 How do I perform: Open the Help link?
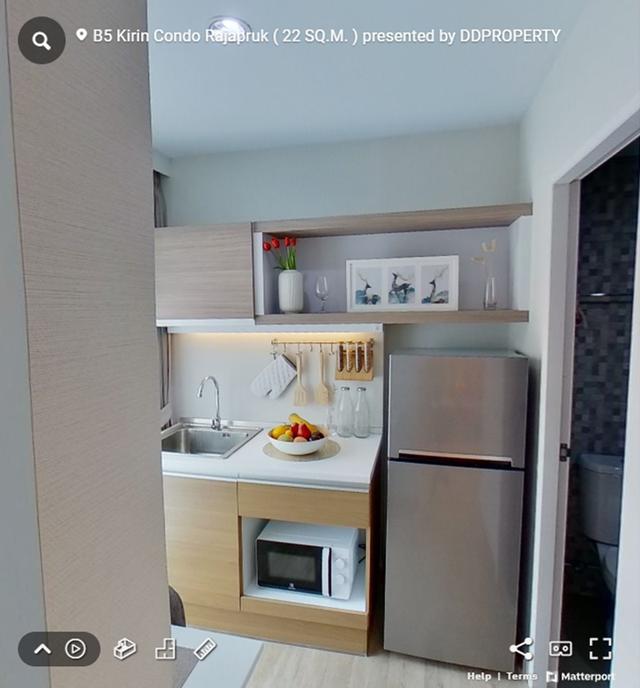479,677
